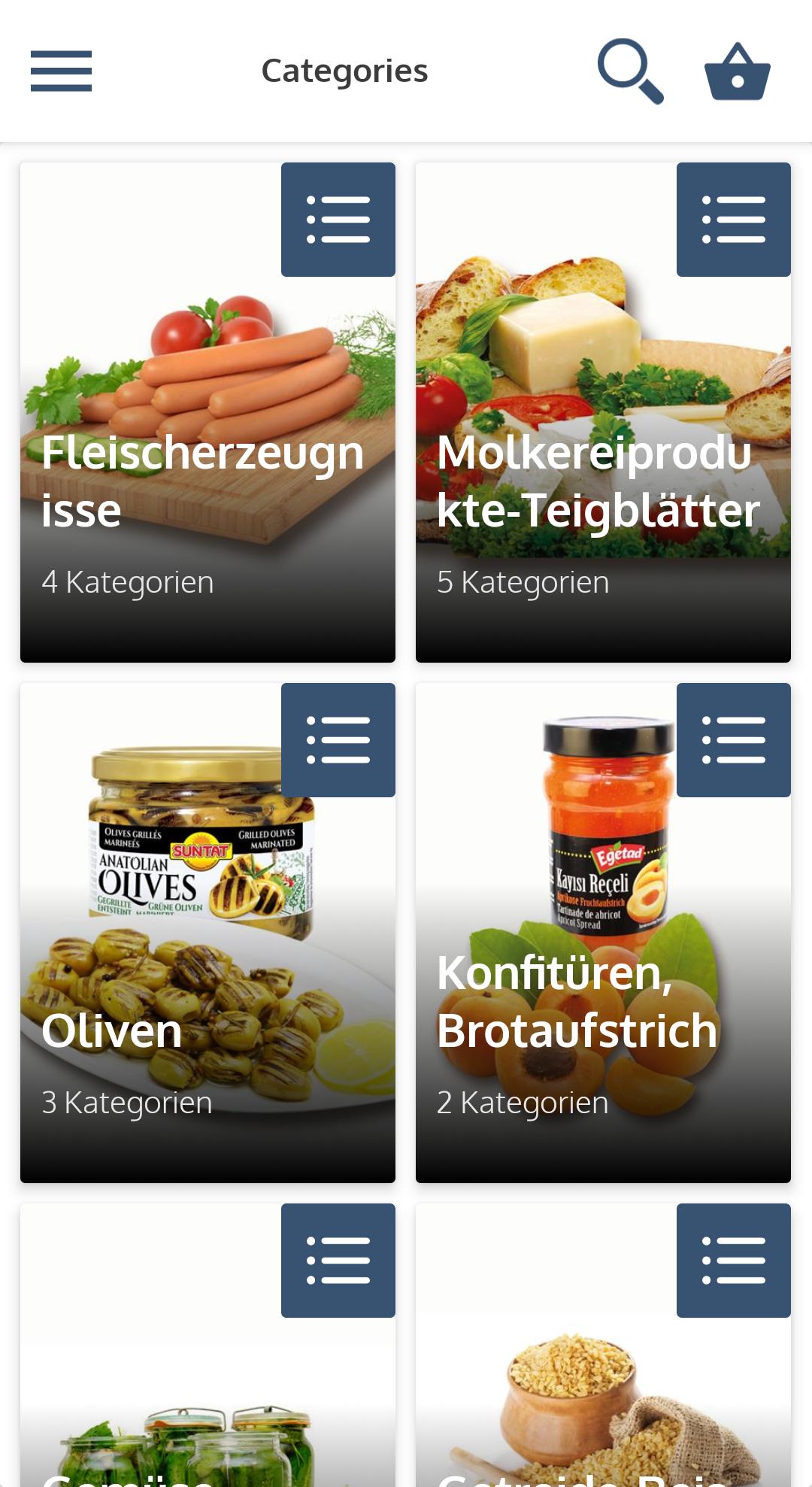Image resolution: width=812 pixels, height=1487 pixels.
Task: Show subcategory list for Oliven
Action: click(x=338, y=740)
